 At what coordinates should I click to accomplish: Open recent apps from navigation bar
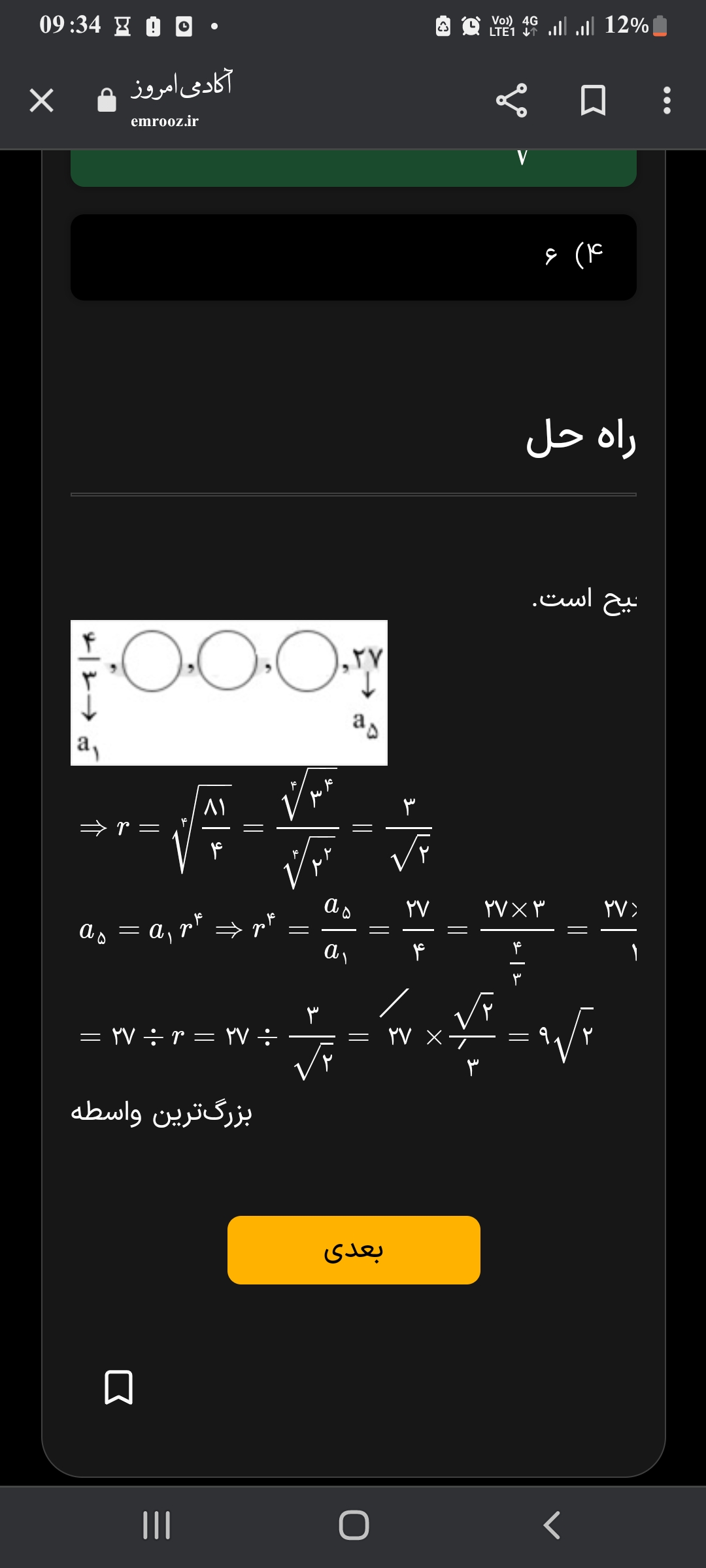click(156, 1525)
